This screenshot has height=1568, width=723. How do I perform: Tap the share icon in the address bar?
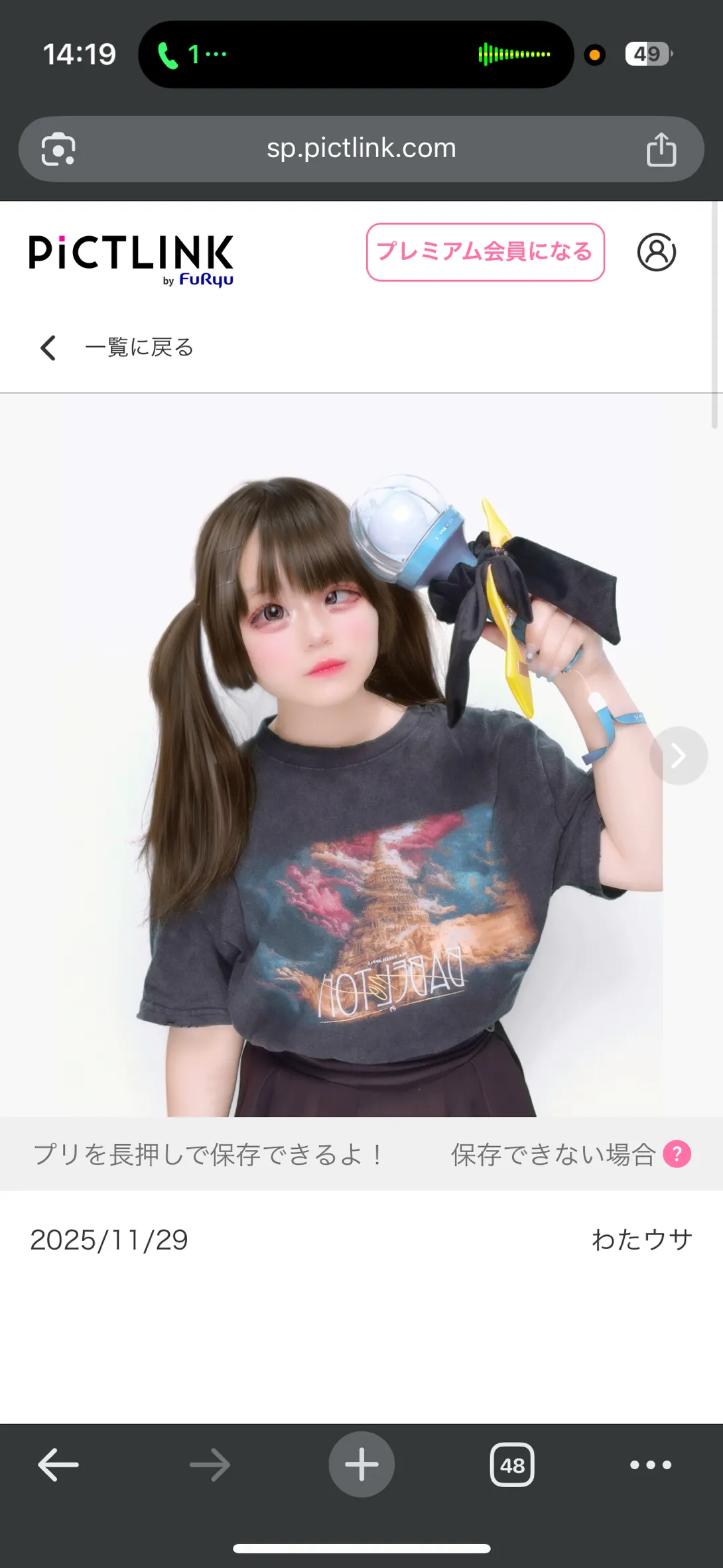pyautogui.click(x=661, y=149)
